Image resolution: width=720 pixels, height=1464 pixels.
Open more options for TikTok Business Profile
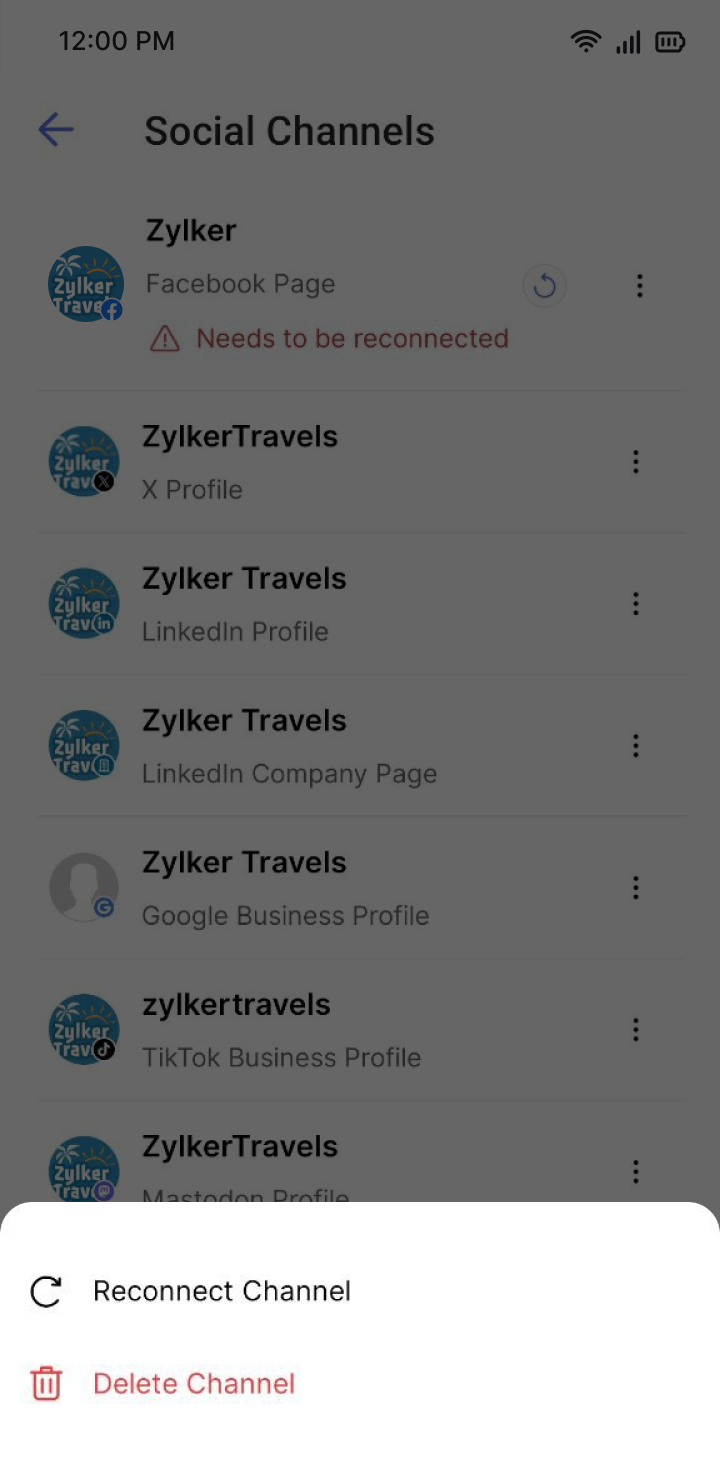(635, 1030)
